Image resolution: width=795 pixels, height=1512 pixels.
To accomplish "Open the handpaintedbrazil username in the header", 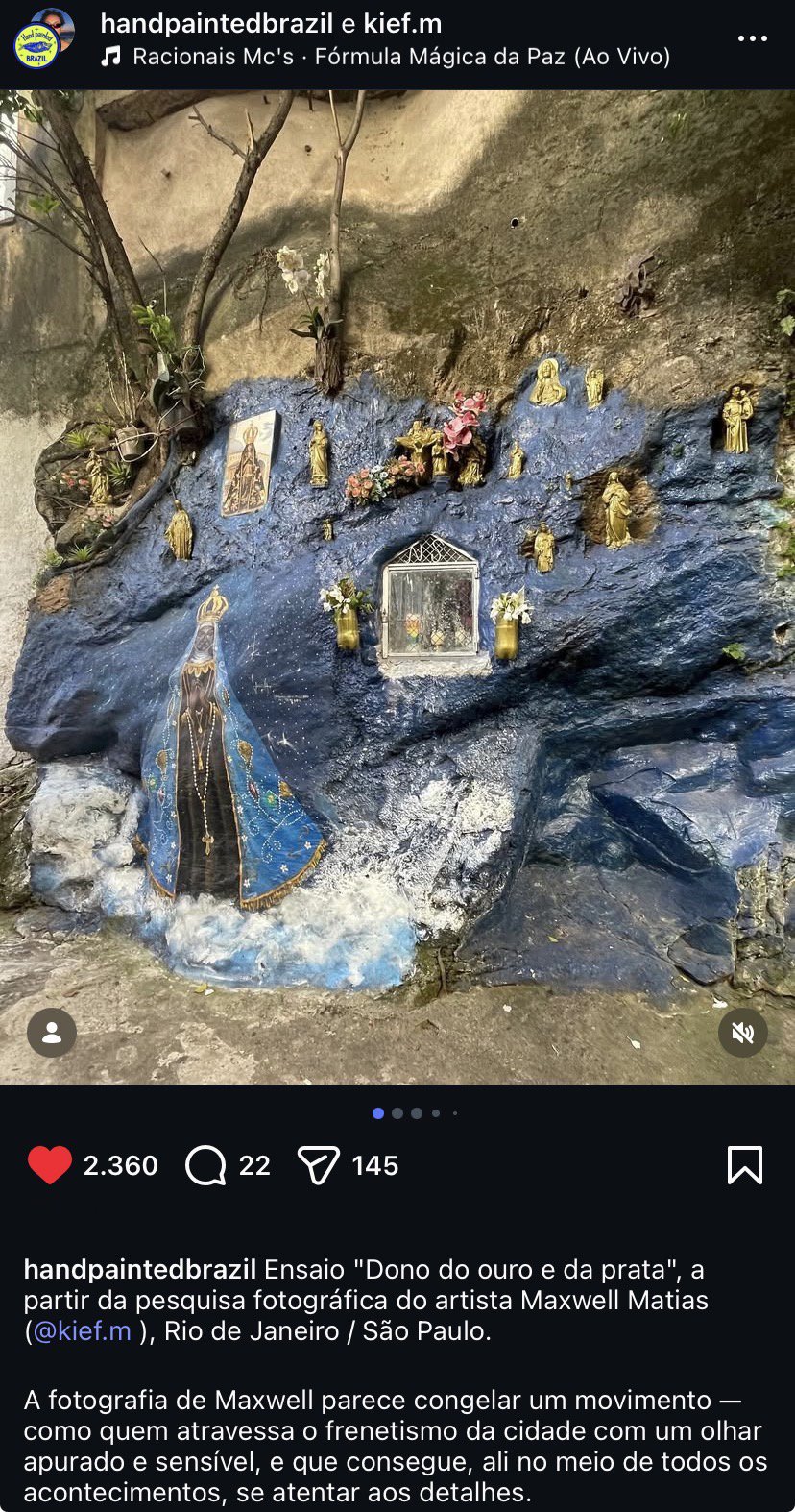I will pyautogui.click(x=217, y=24).
